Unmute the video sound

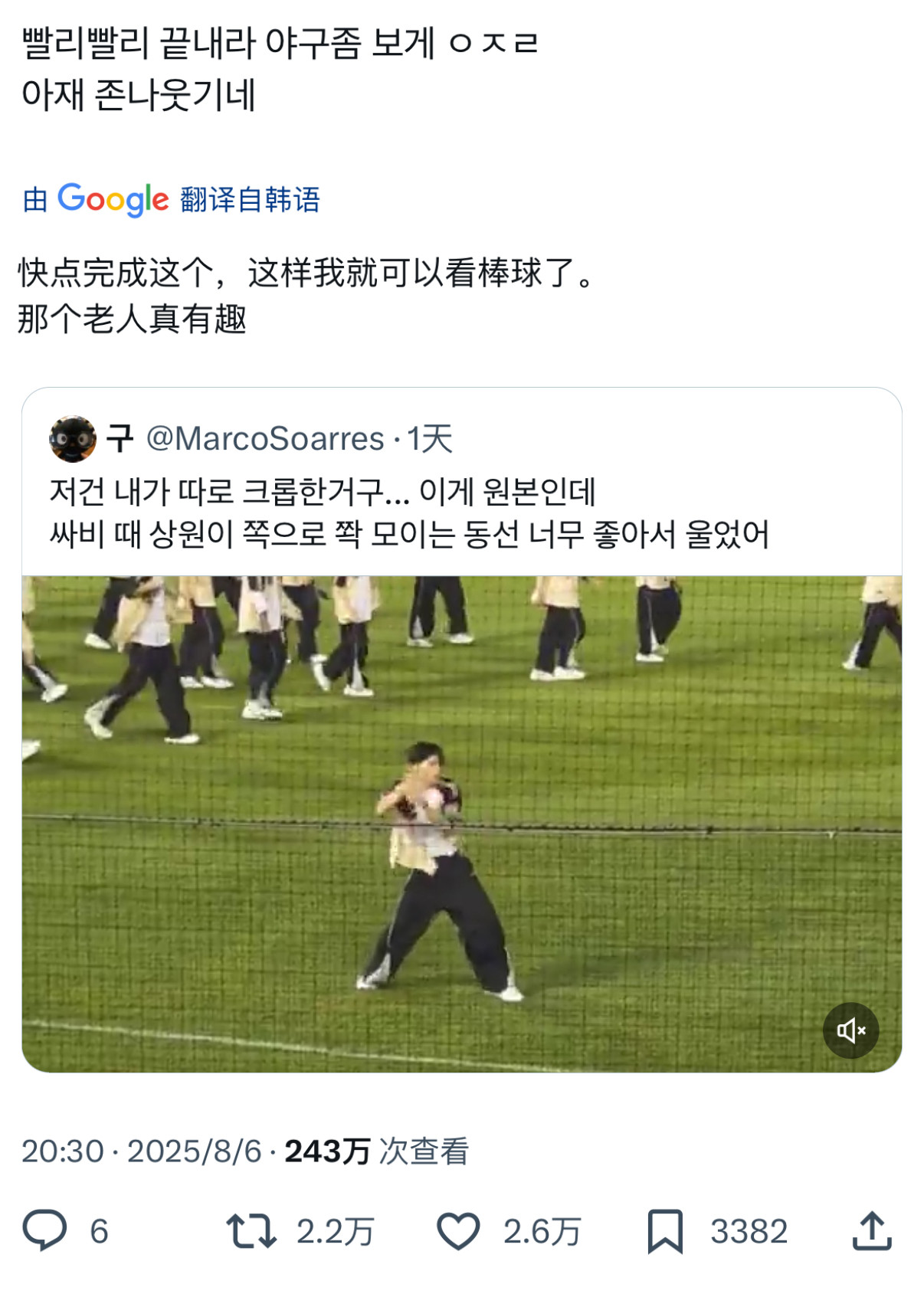850,1030
